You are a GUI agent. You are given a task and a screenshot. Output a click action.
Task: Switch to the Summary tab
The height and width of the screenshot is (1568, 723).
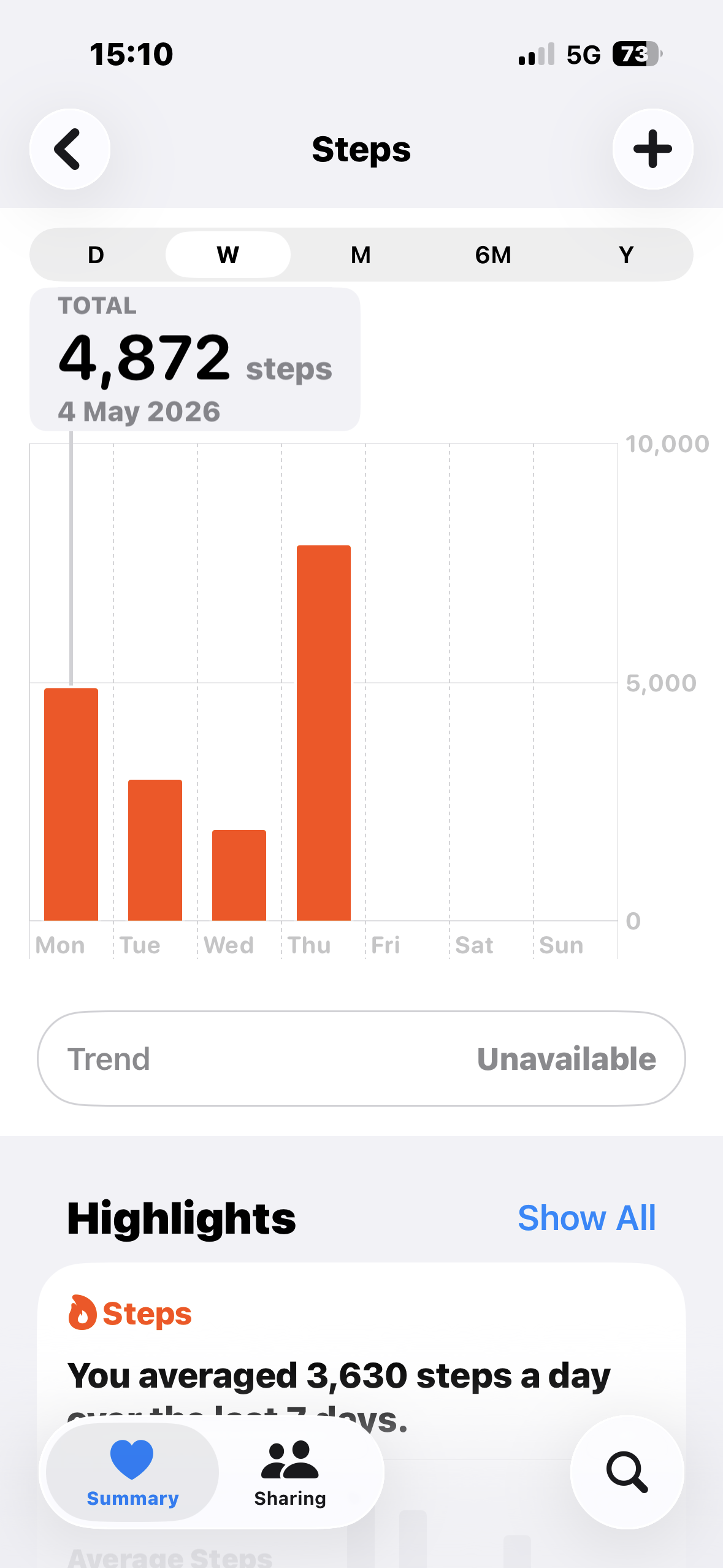pos(132,1473)
